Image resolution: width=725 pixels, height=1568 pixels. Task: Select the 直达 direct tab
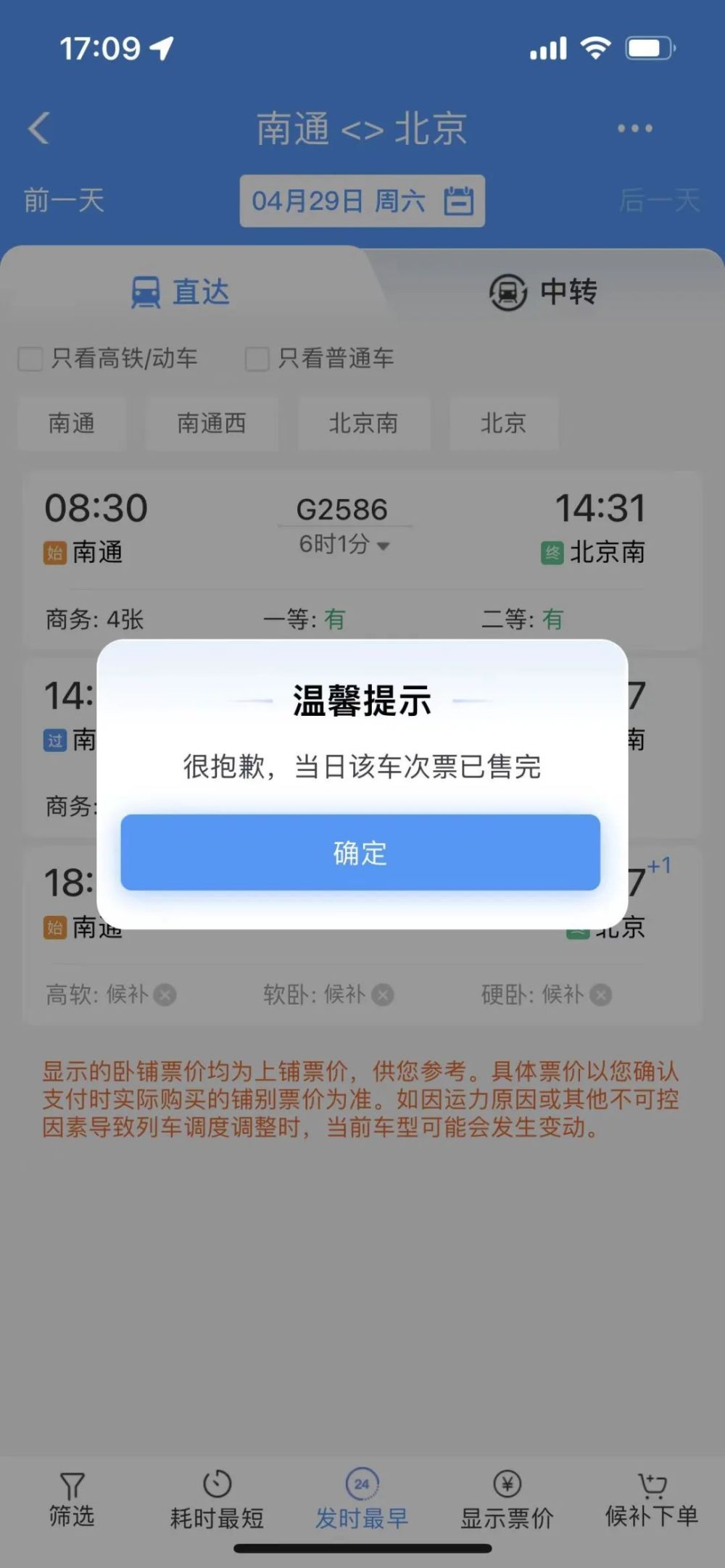click(180, 292)
